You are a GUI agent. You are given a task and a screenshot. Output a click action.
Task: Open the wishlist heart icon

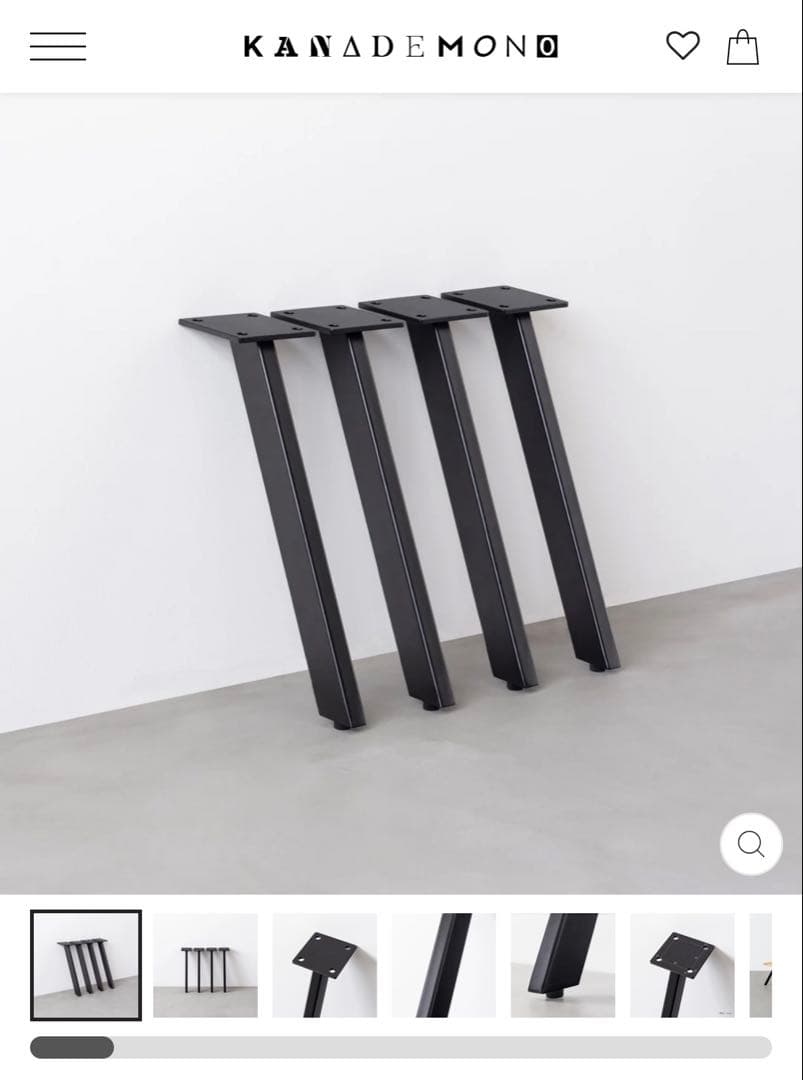(683, 46)
